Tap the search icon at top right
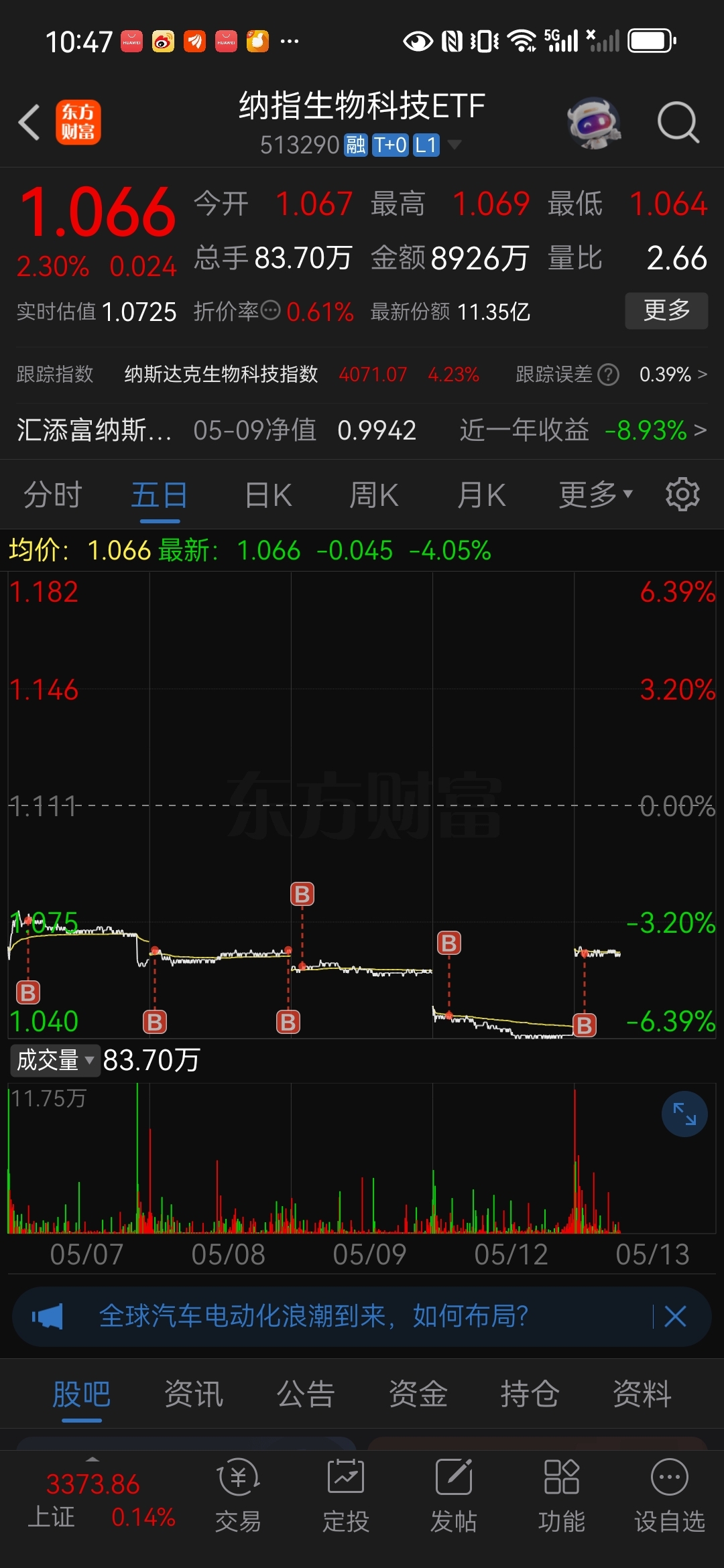 (678, 122)
